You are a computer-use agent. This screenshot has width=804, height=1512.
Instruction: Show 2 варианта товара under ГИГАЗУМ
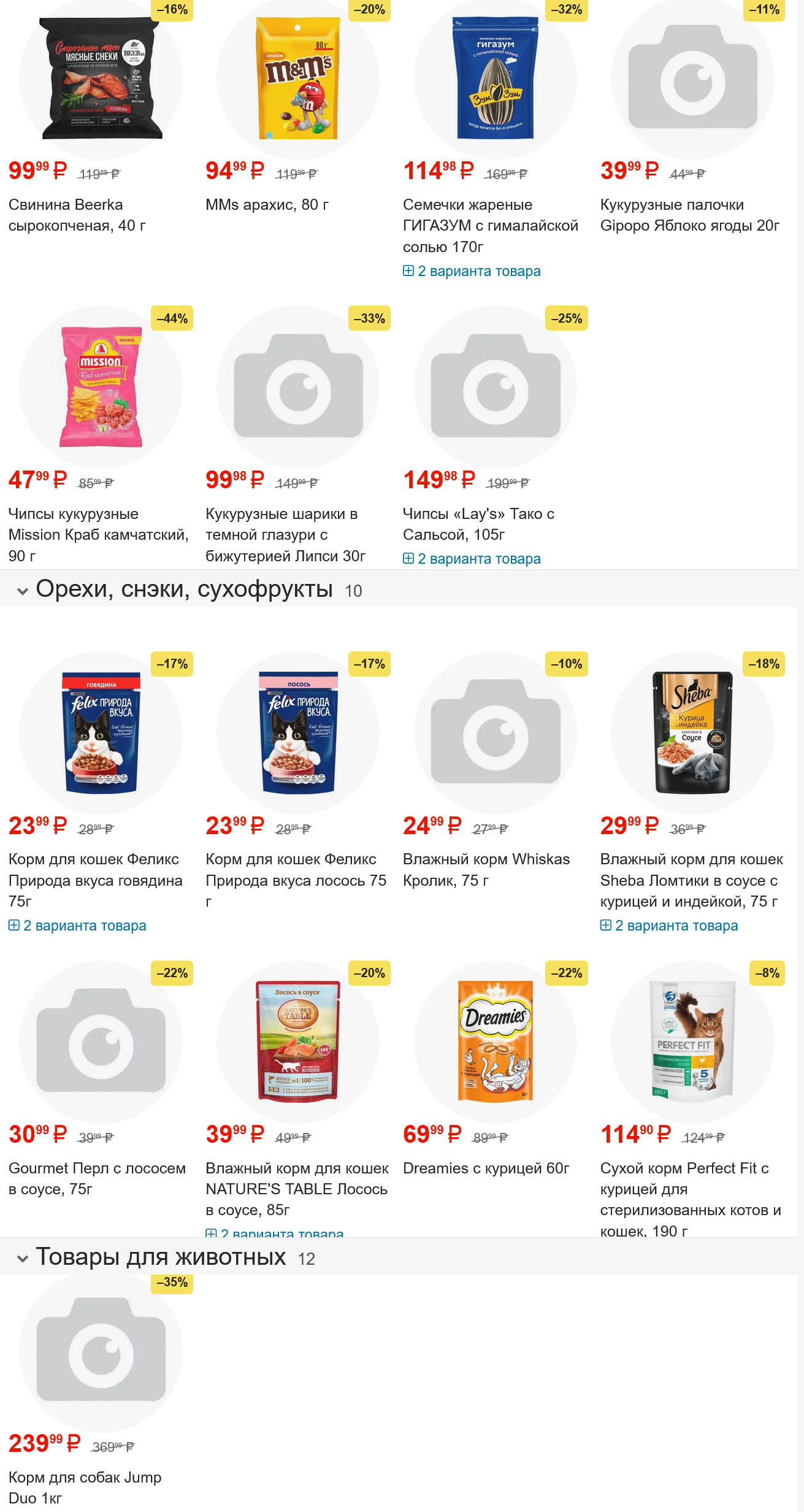tap(472, 271)
